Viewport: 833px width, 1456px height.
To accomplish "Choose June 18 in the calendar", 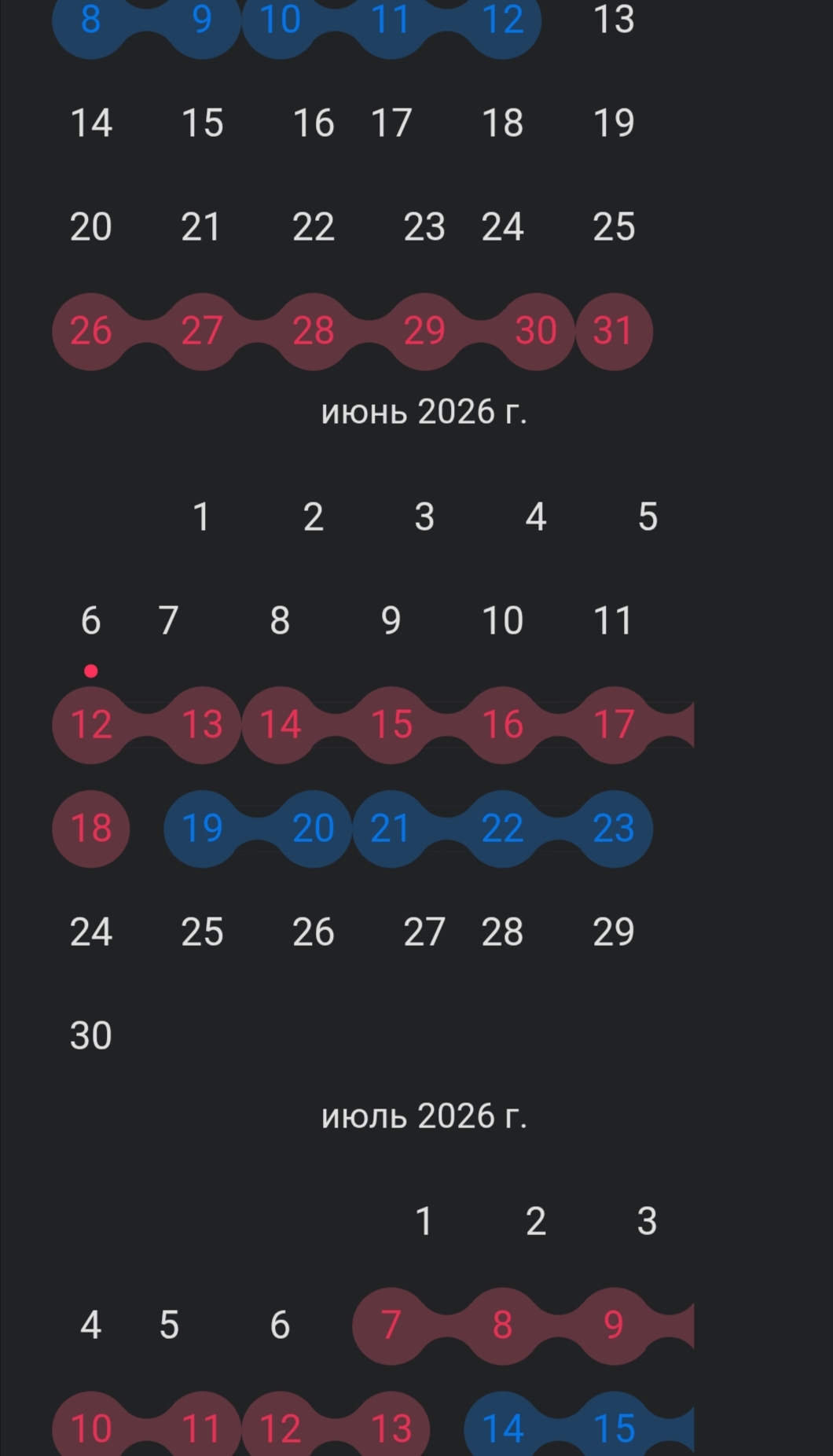I will tap(91, 829).
